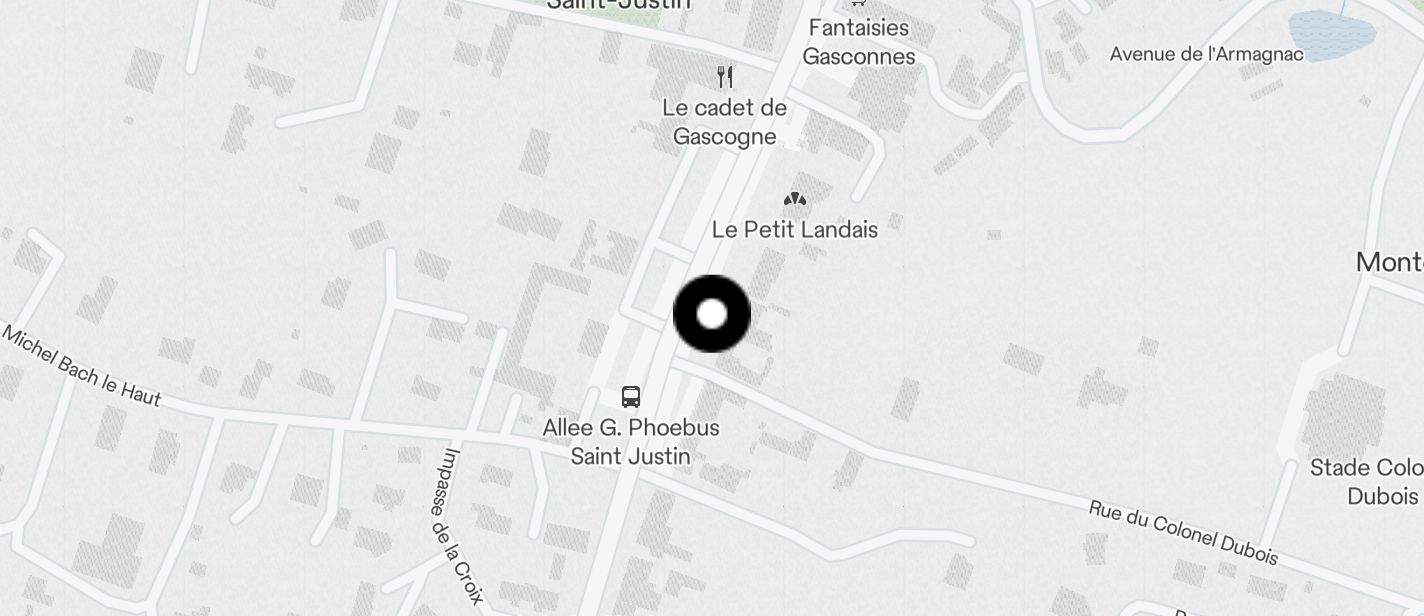Image resolution: width=1424 pixels, height=616 pixels.
Task: Open the Allee G. Phoebus bus stop
Action: 631,397
